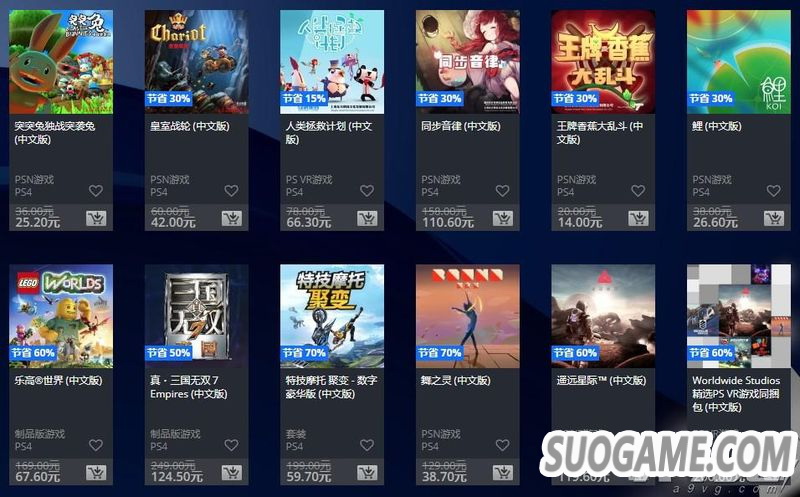This screenshot has height=497, width=800.
Task: Add 真·三国无双7 Empires to cart
Action: [231, 472]
